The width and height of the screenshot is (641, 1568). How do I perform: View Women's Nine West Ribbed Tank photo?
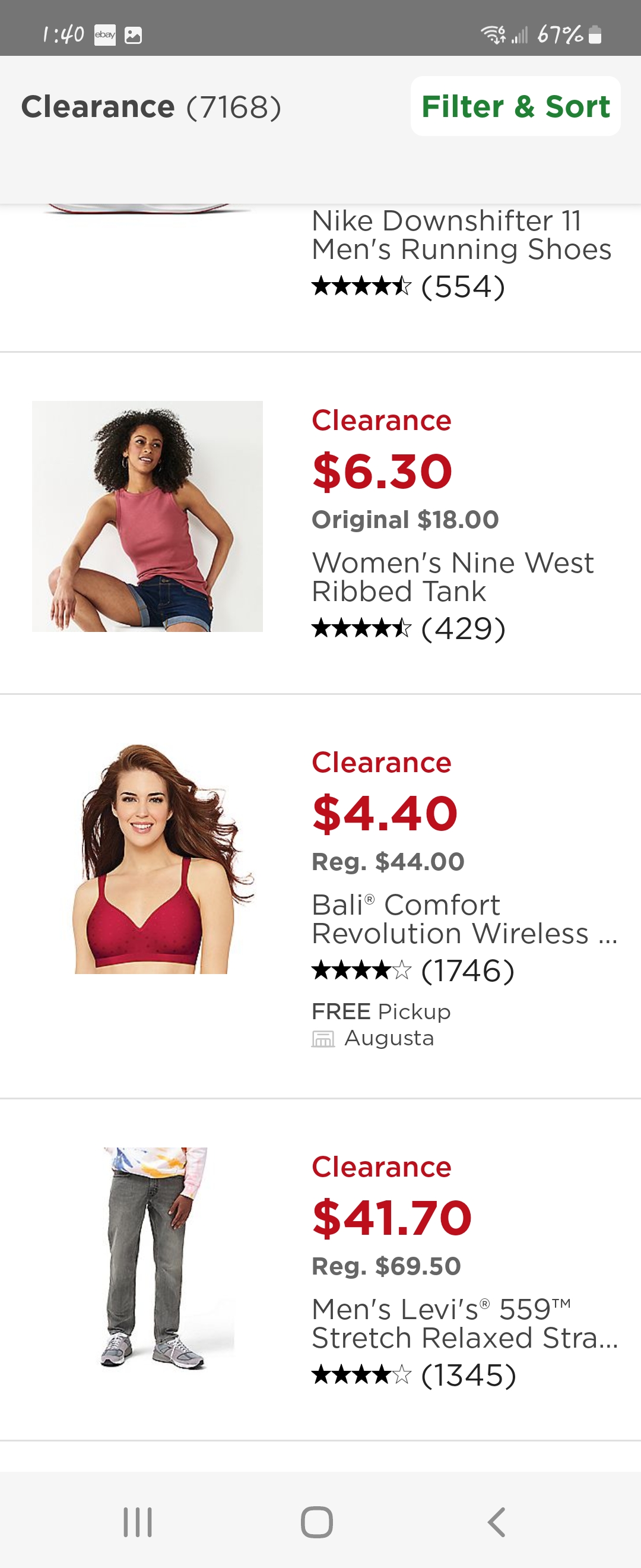click(x=147, y=516)
